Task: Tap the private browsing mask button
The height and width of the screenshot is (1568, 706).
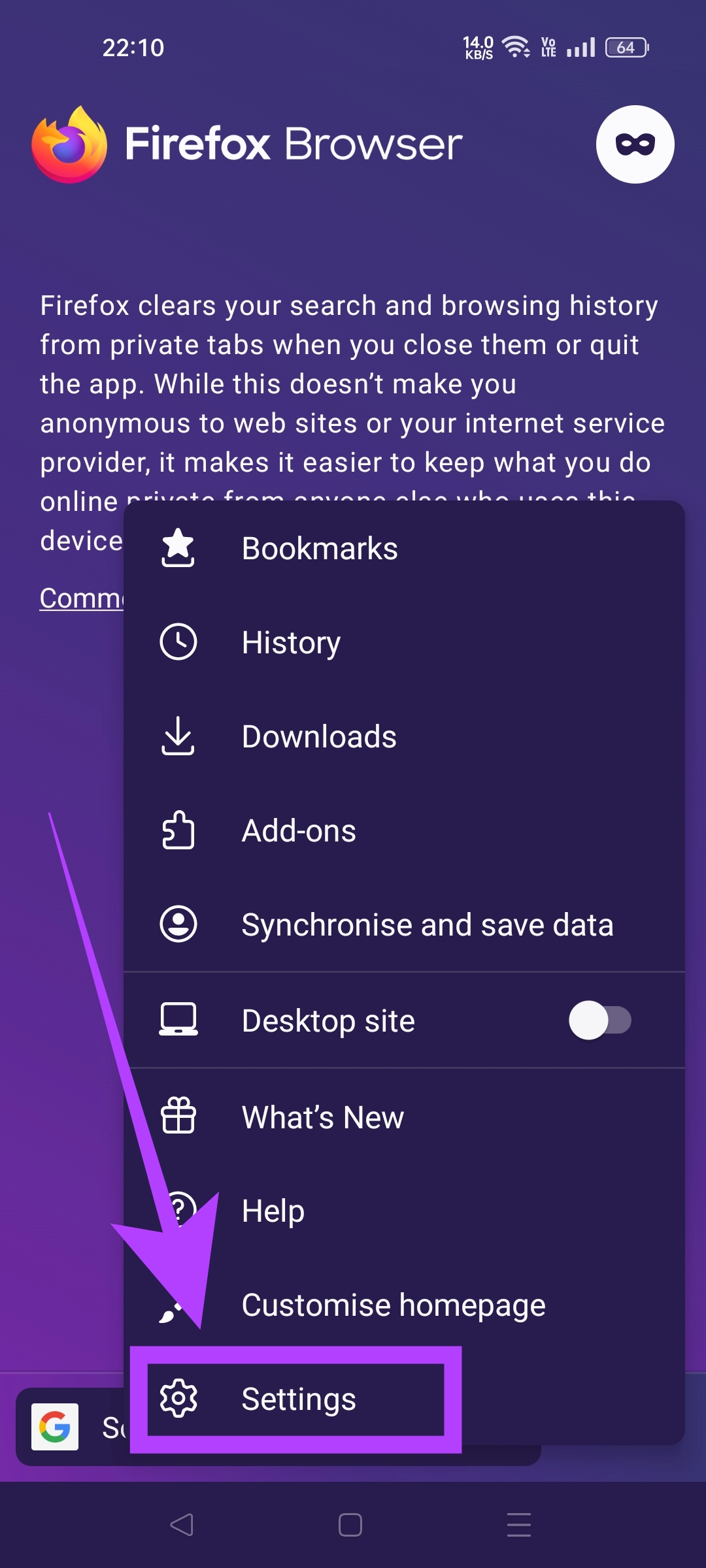Action: 635,144
